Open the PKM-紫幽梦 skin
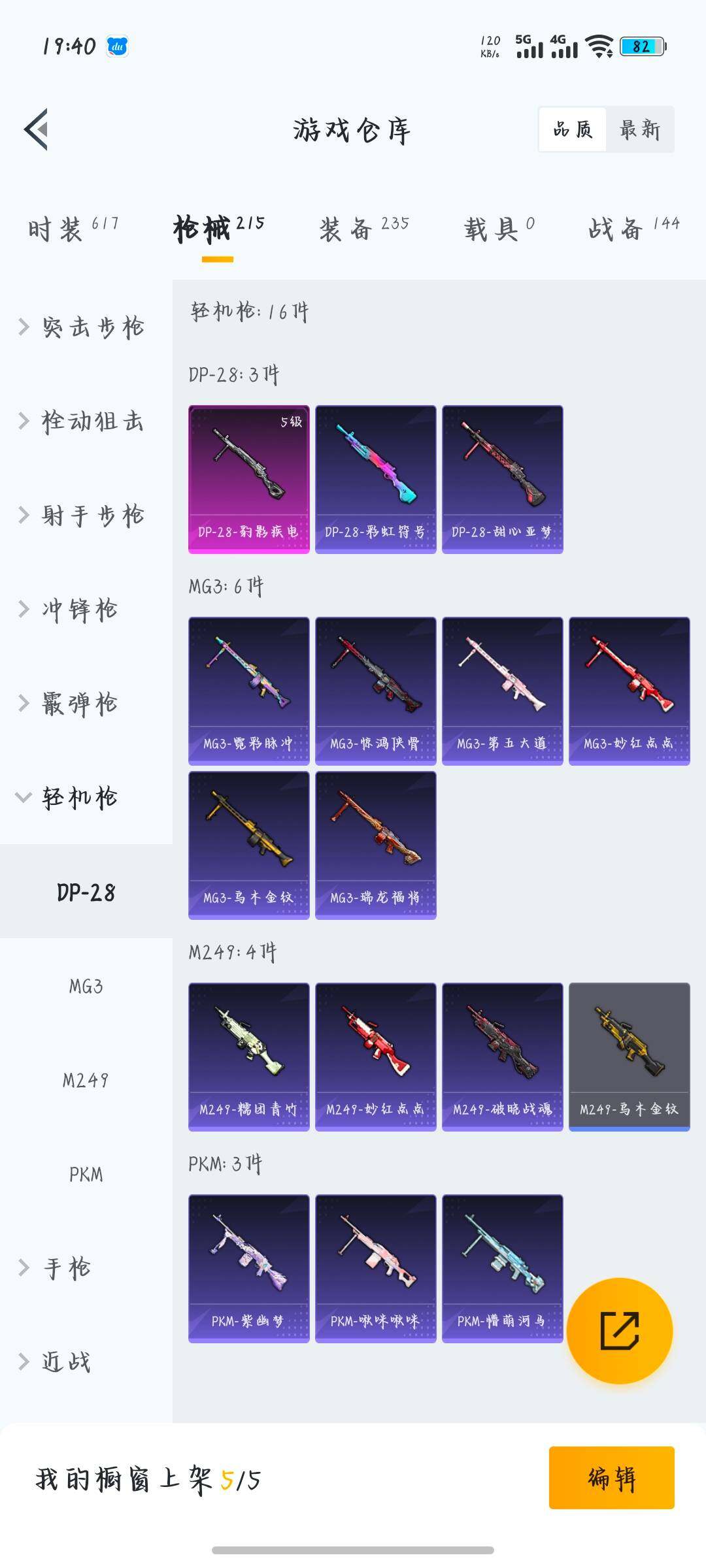Viewport: 706px width, 1568px height. click(x=248, y=1268)
